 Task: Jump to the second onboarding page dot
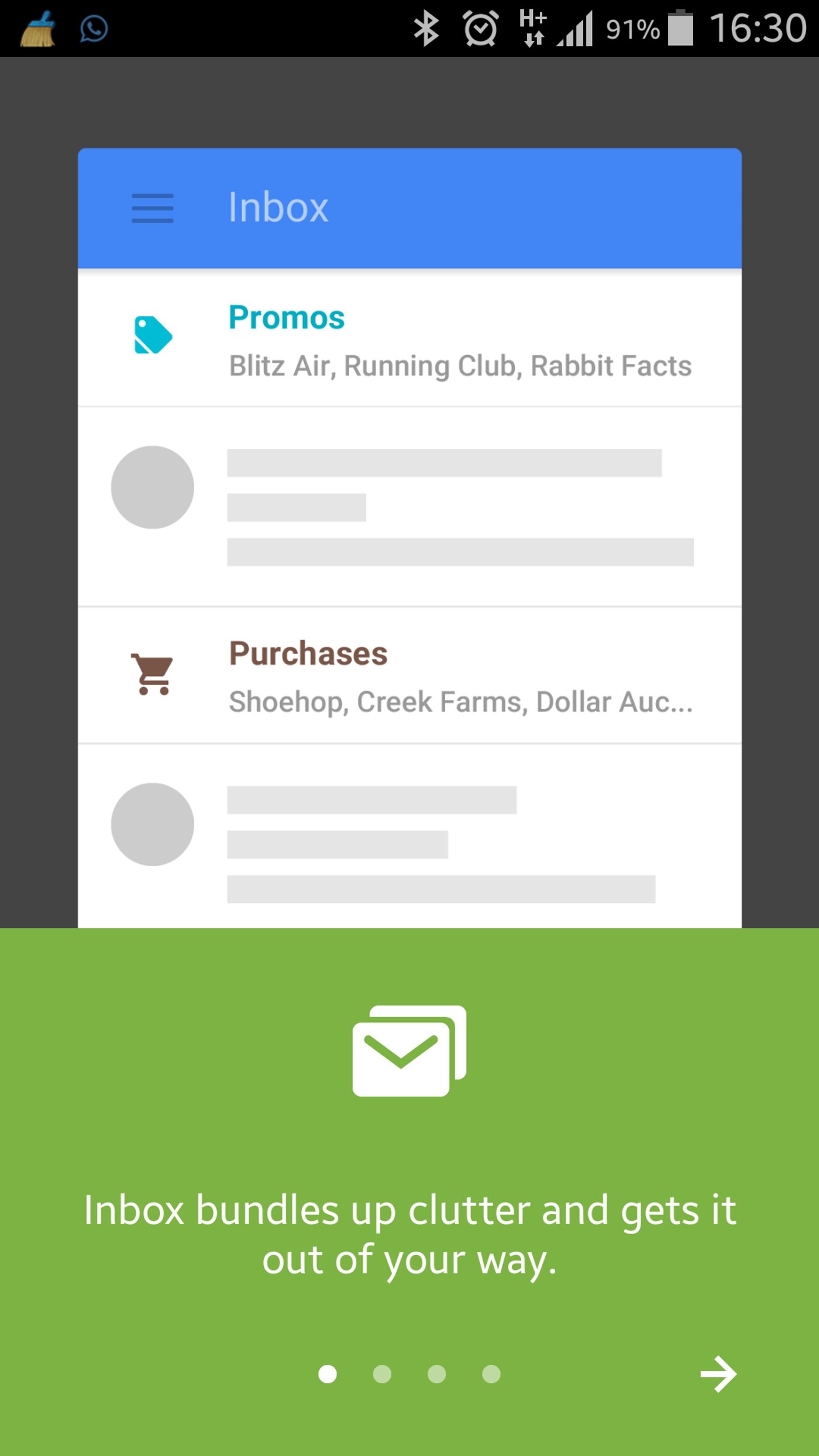pos(382,1373)
